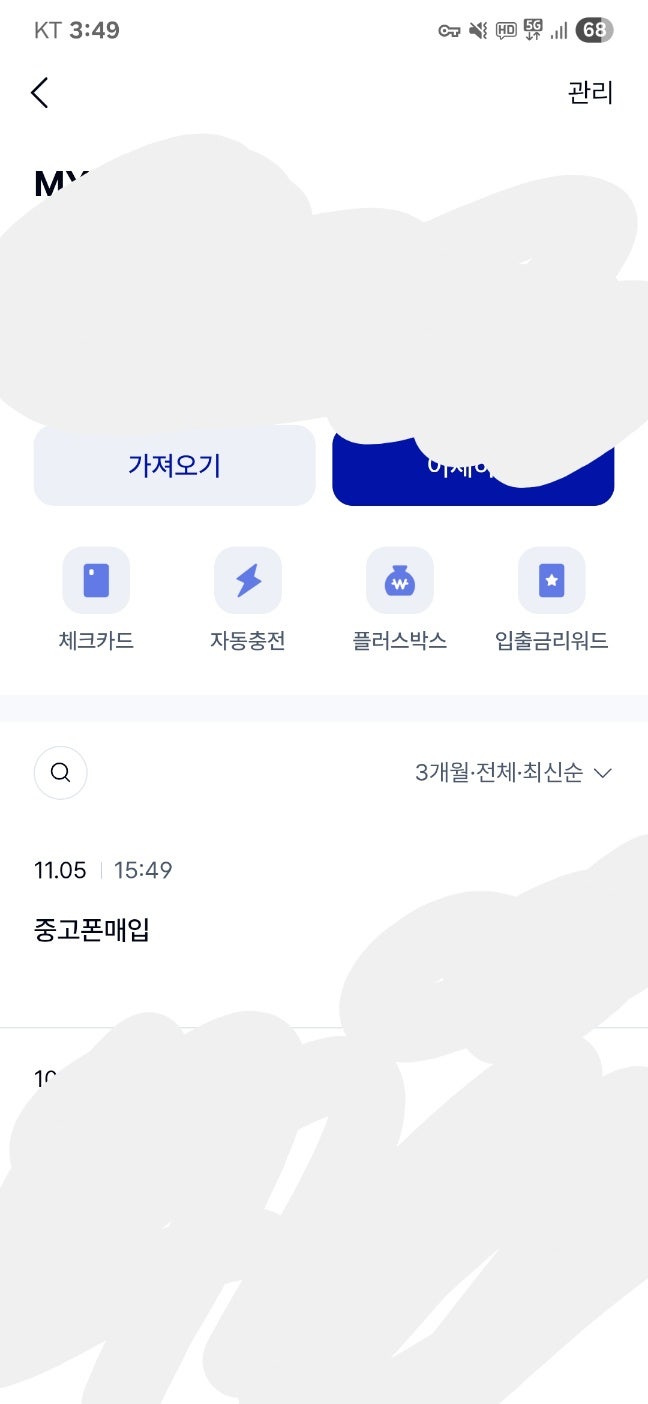Open the 중고폰매입 transaction entry
648x1404 pixels.
pyautogui.click(x=92, y=931)
